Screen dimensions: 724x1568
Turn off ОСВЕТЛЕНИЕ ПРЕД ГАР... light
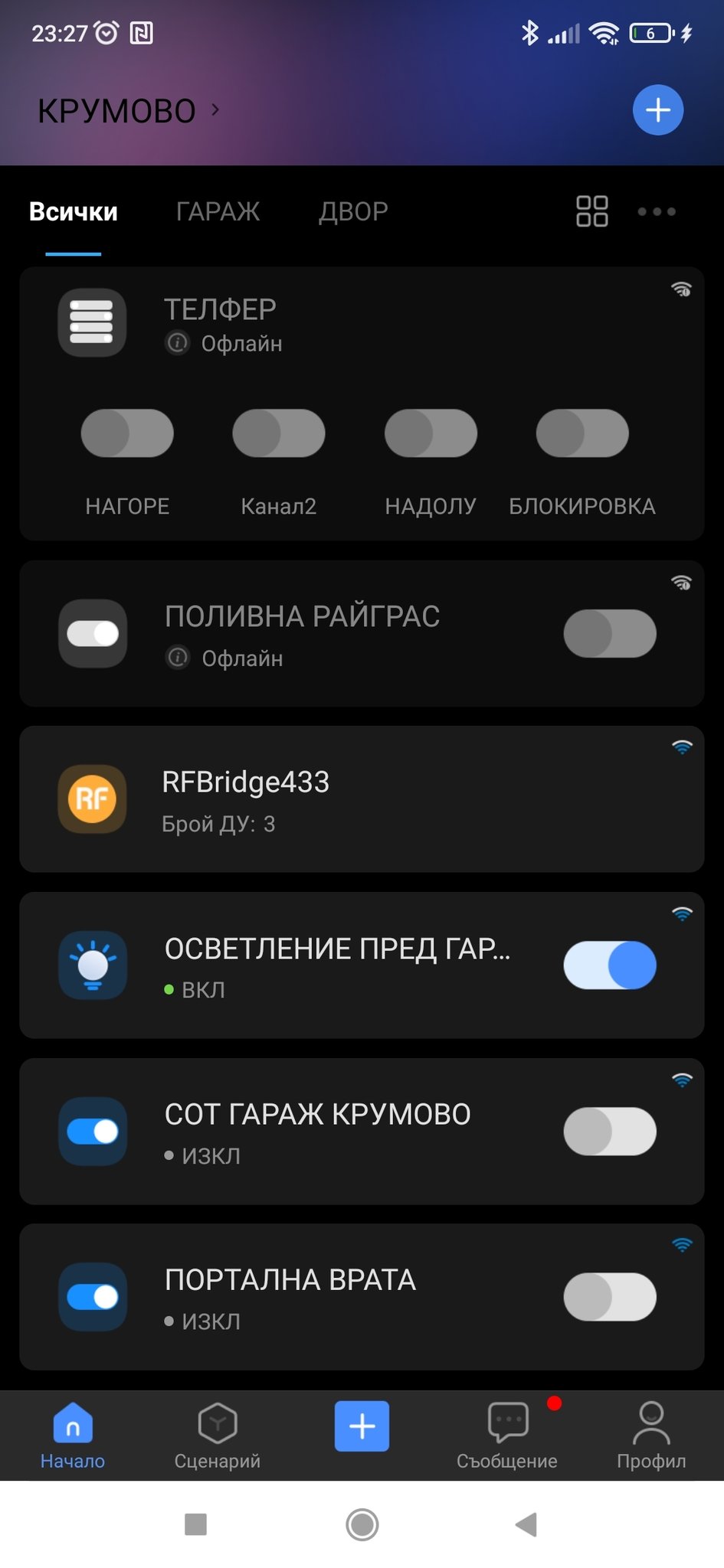coord(610,965)
